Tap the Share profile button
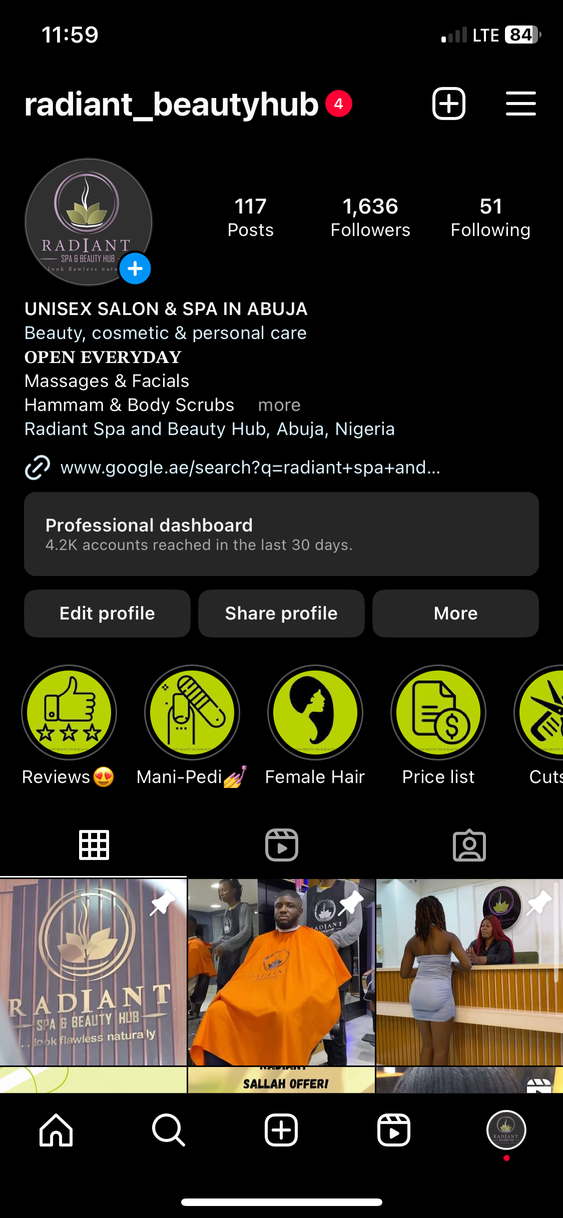The image size is (563, 1218). pos(281,613)
